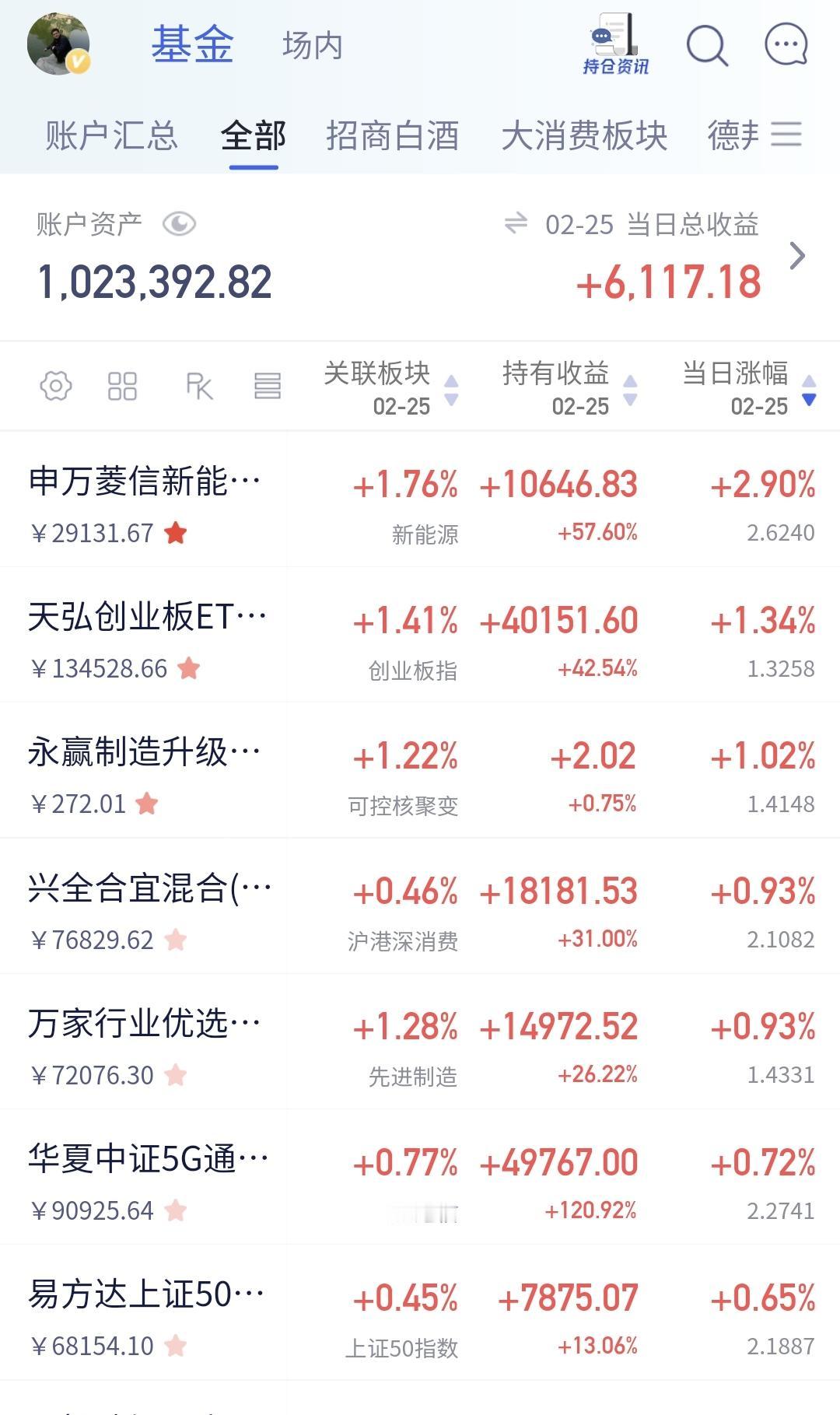Open the 天弘创业板ET fund row
The image size is (840, 1415).
pos(148,634)
